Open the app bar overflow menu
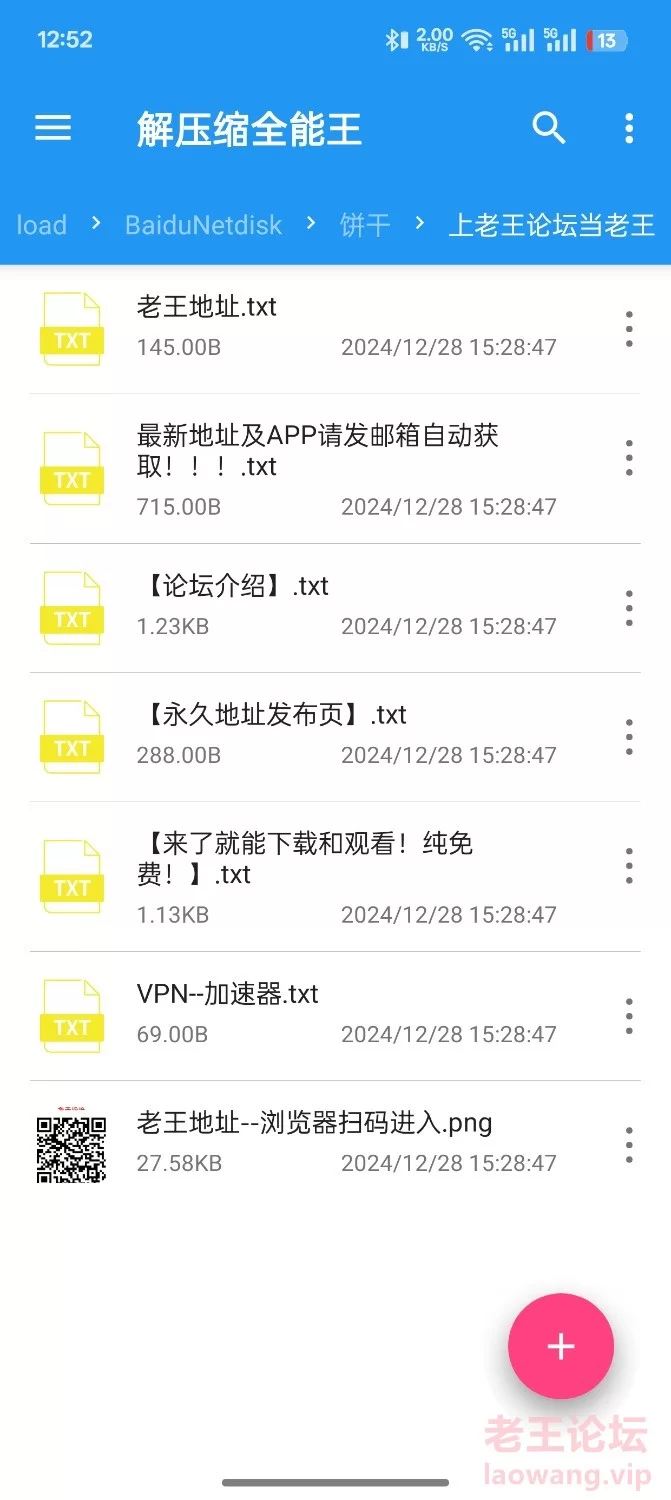671x1500 pixels. pyautogui.click(x=629, y=128)
